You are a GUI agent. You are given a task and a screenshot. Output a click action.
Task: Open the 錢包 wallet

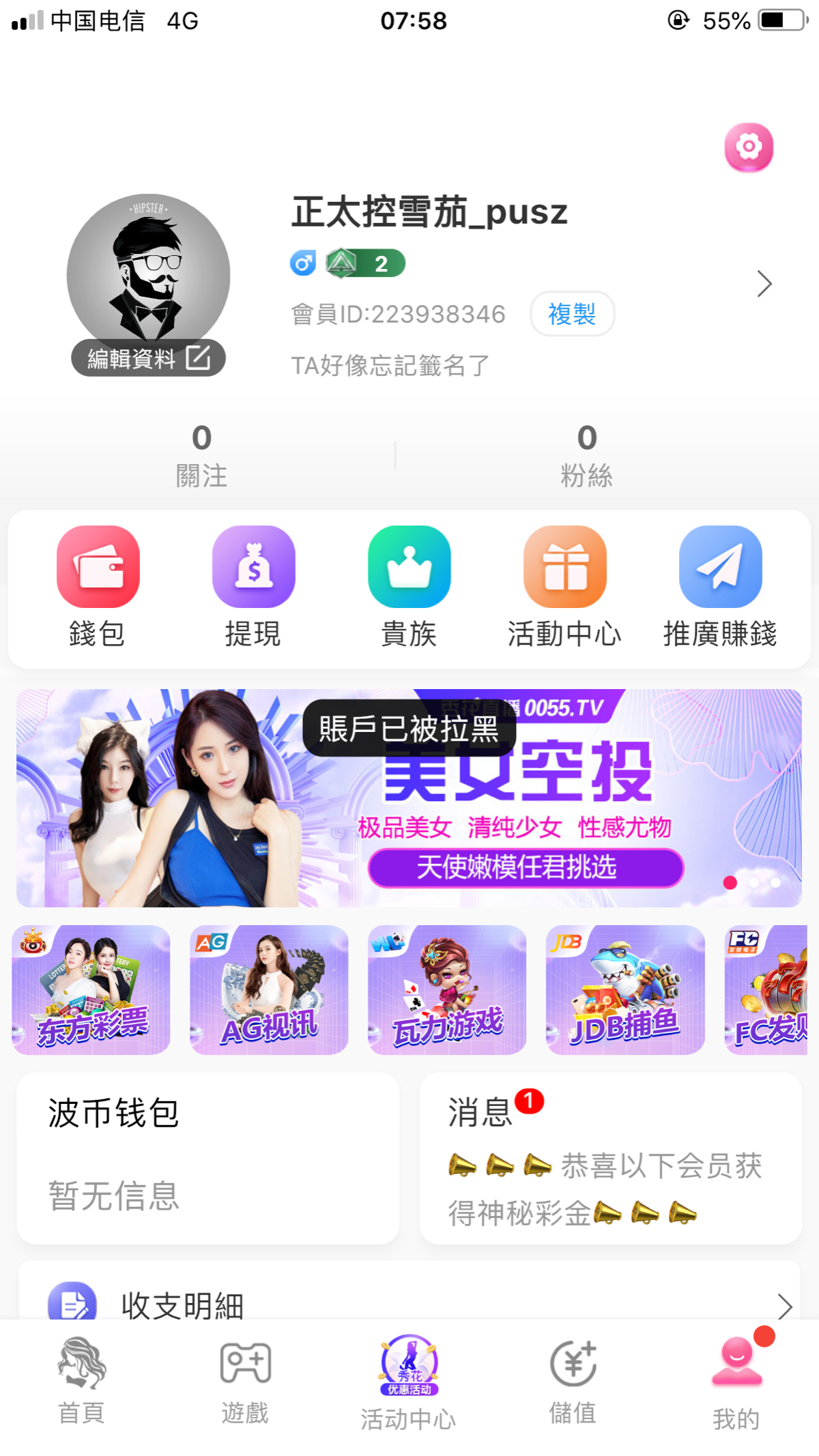click(98, 586)
